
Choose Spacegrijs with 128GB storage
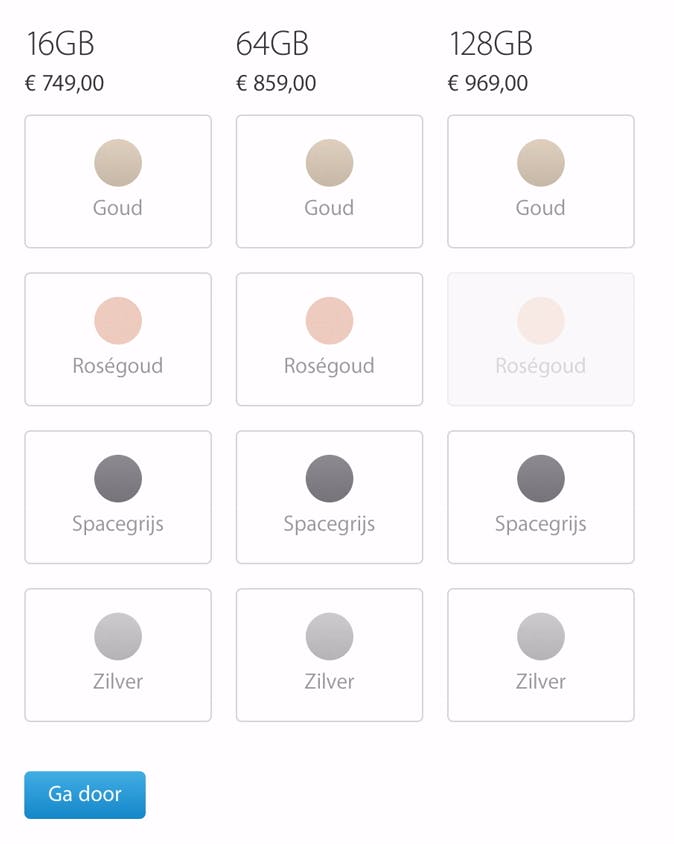pos(540,497)
